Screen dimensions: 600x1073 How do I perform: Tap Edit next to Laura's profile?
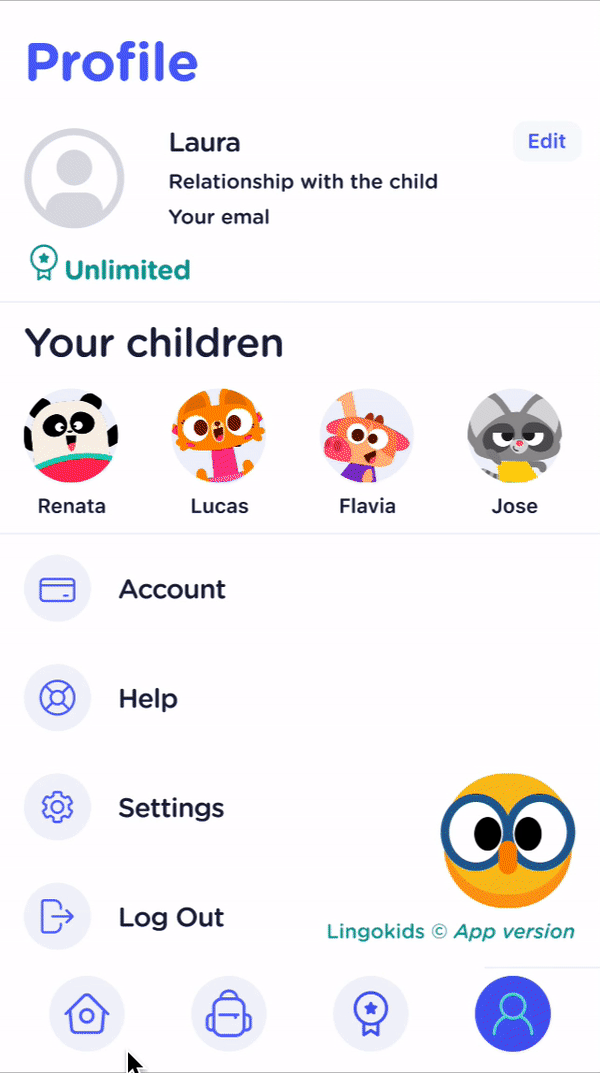click(547, 142)
